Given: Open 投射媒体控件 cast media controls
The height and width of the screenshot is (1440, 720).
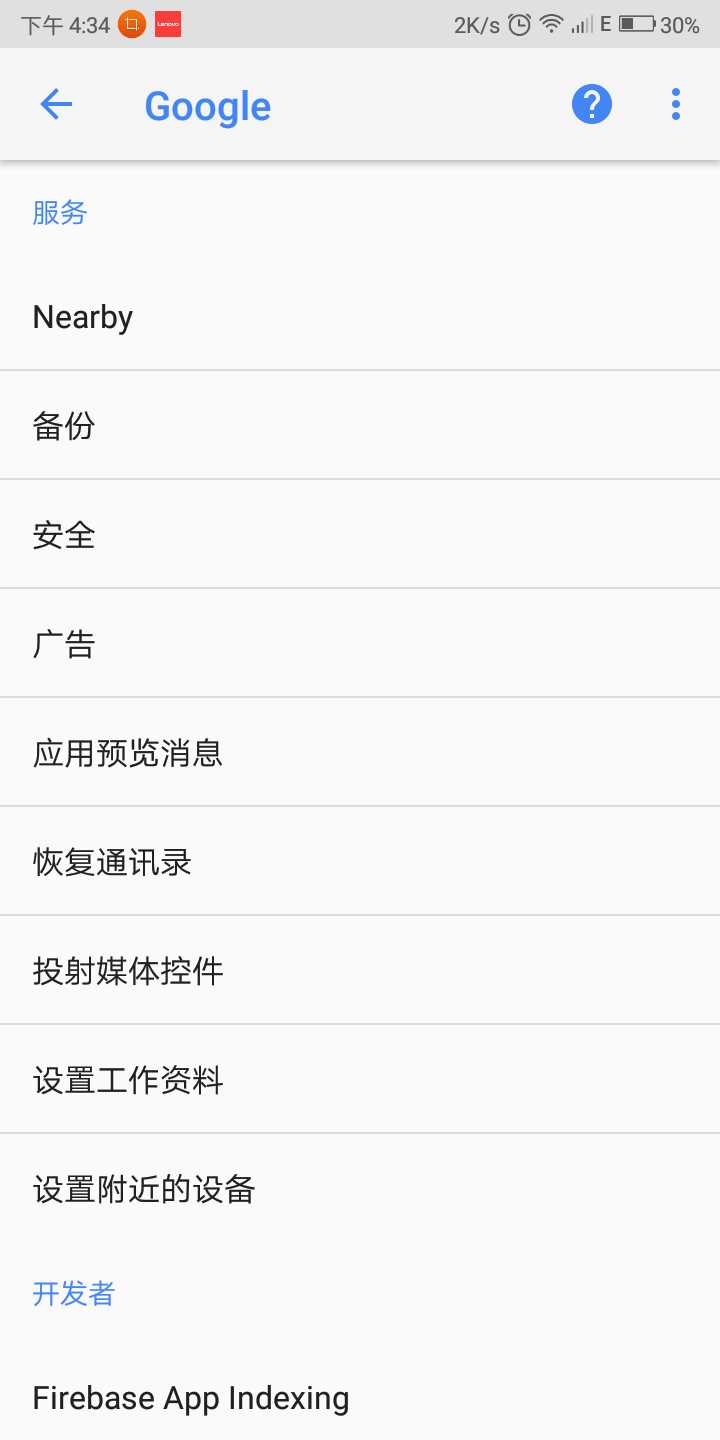Looking at the screenshot, I should click(x=360, y=970).
